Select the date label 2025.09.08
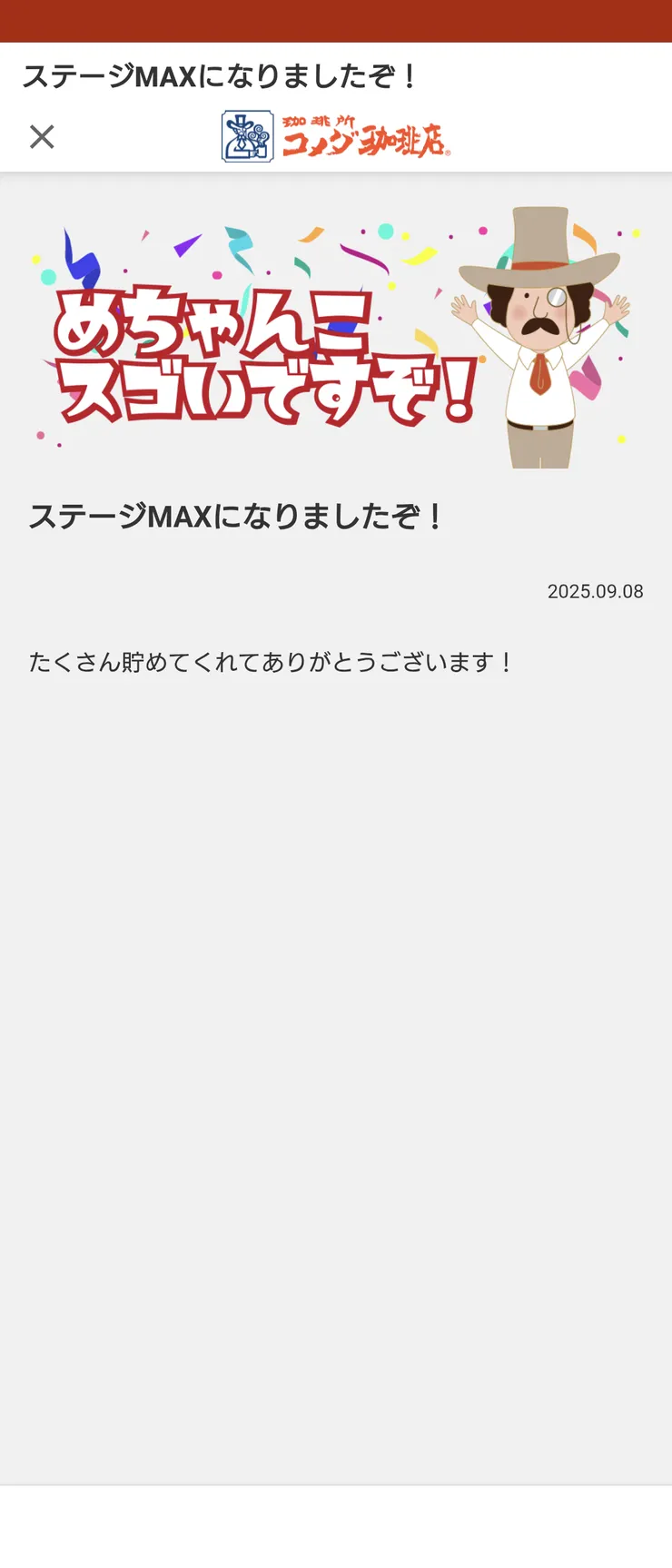Screen dimensions: 672x1568 (x=596, y=591)
